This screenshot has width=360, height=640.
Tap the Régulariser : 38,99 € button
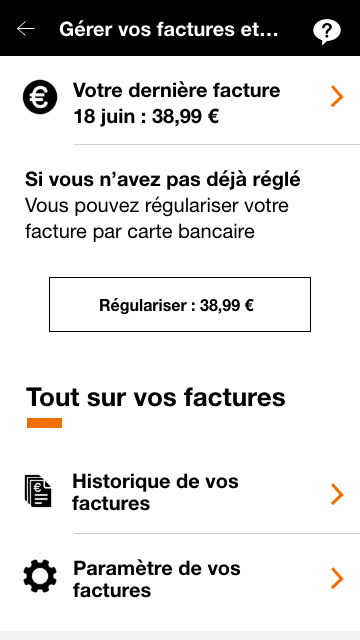[x=180, y=304]
